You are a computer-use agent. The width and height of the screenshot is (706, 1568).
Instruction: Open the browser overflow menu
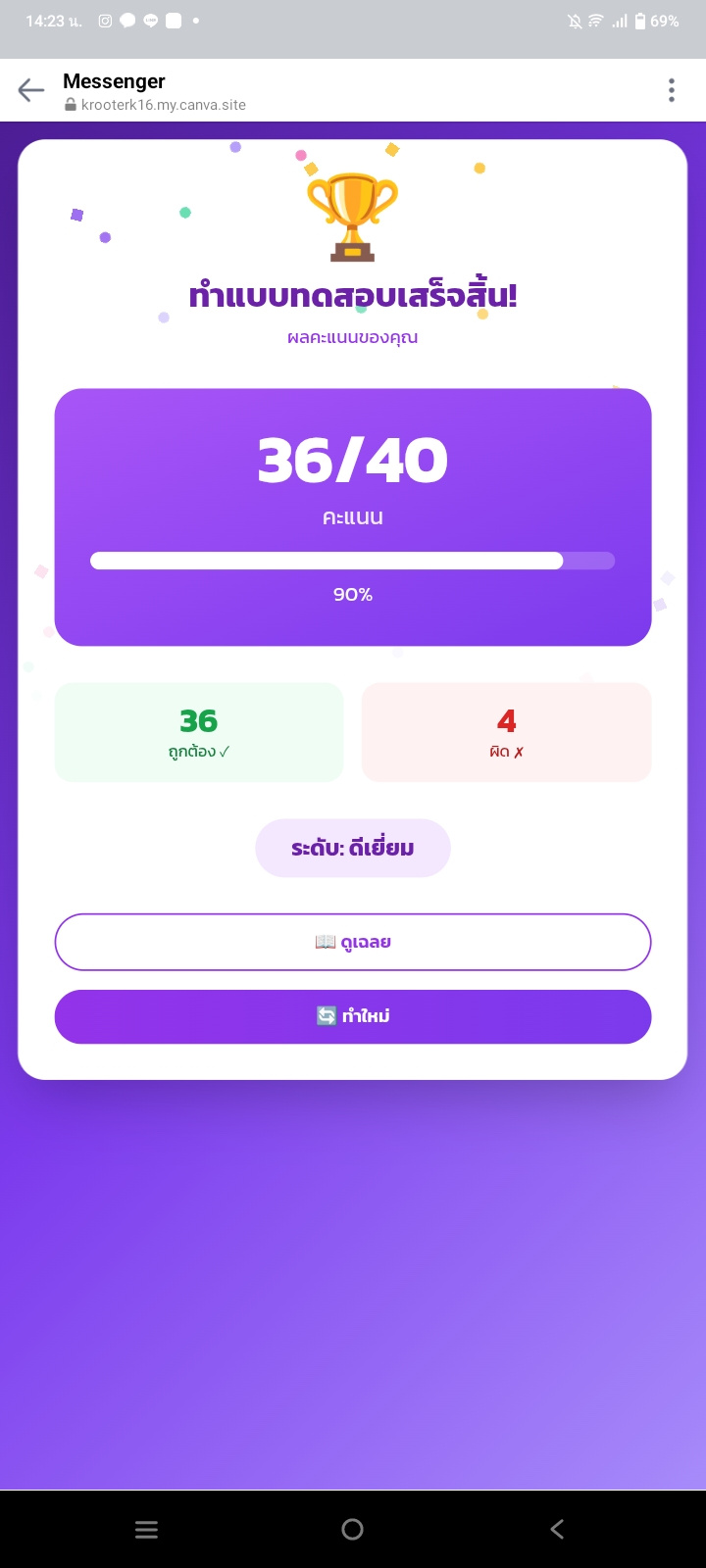tap(672, 91)
